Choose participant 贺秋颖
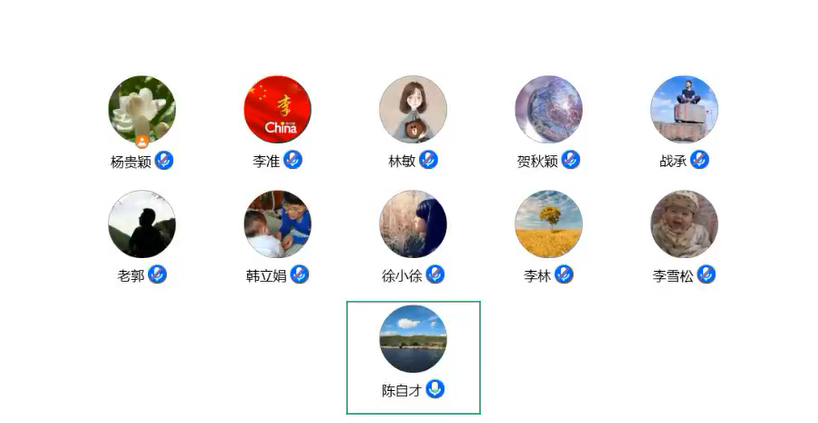Image resolution: width=818 pixels, height=423 pixels. tap(548, 110)
